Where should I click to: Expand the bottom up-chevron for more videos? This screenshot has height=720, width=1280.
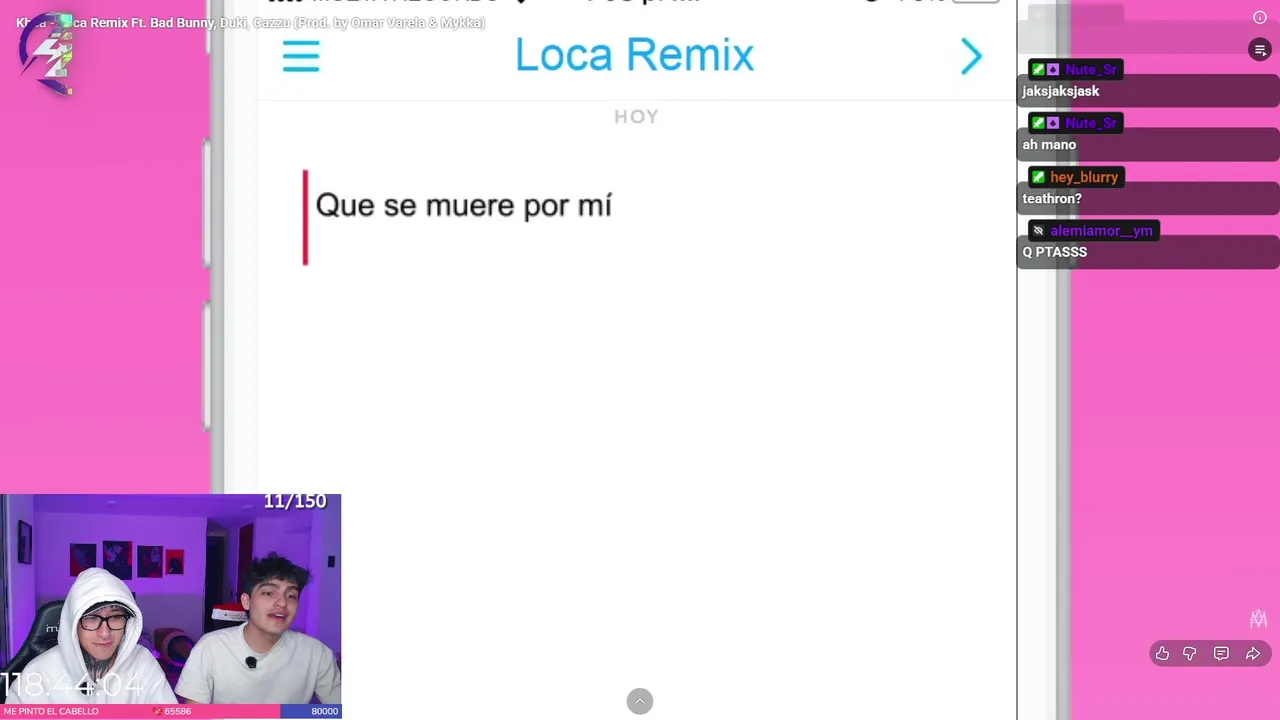(640, 701)
